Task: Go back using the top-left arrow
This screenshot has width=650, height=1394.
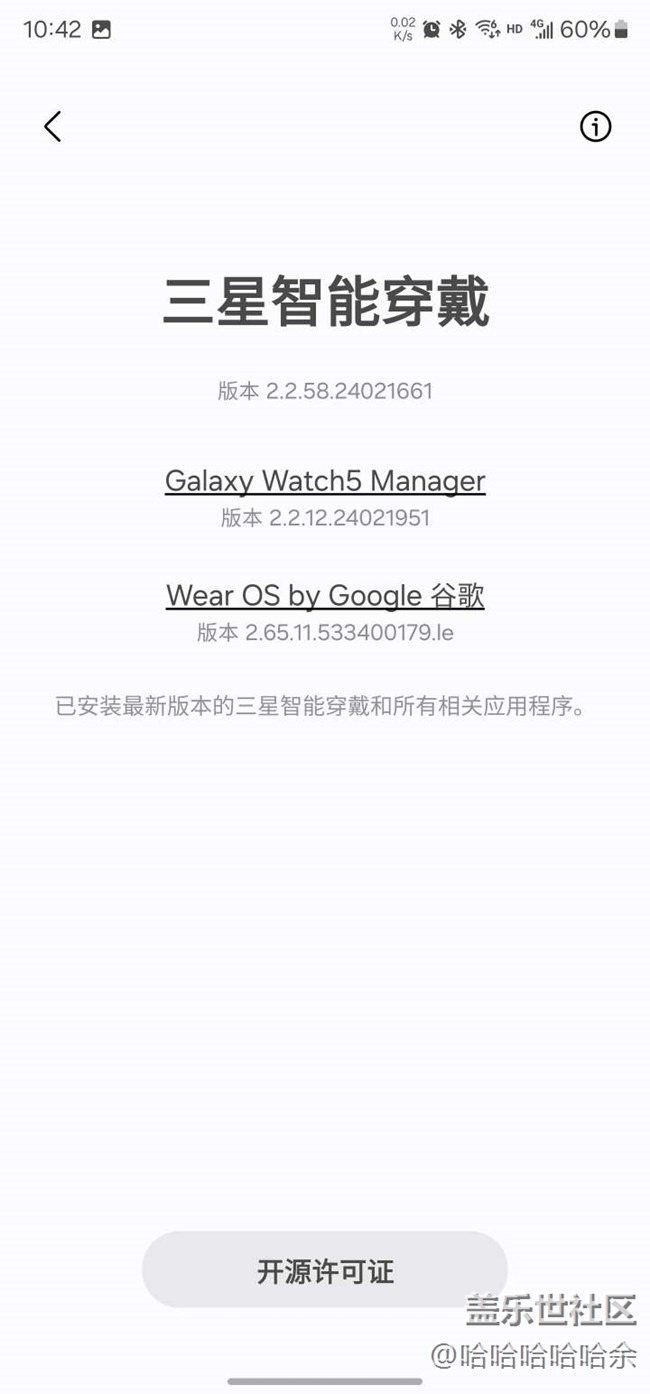Action: pos(53,127)
